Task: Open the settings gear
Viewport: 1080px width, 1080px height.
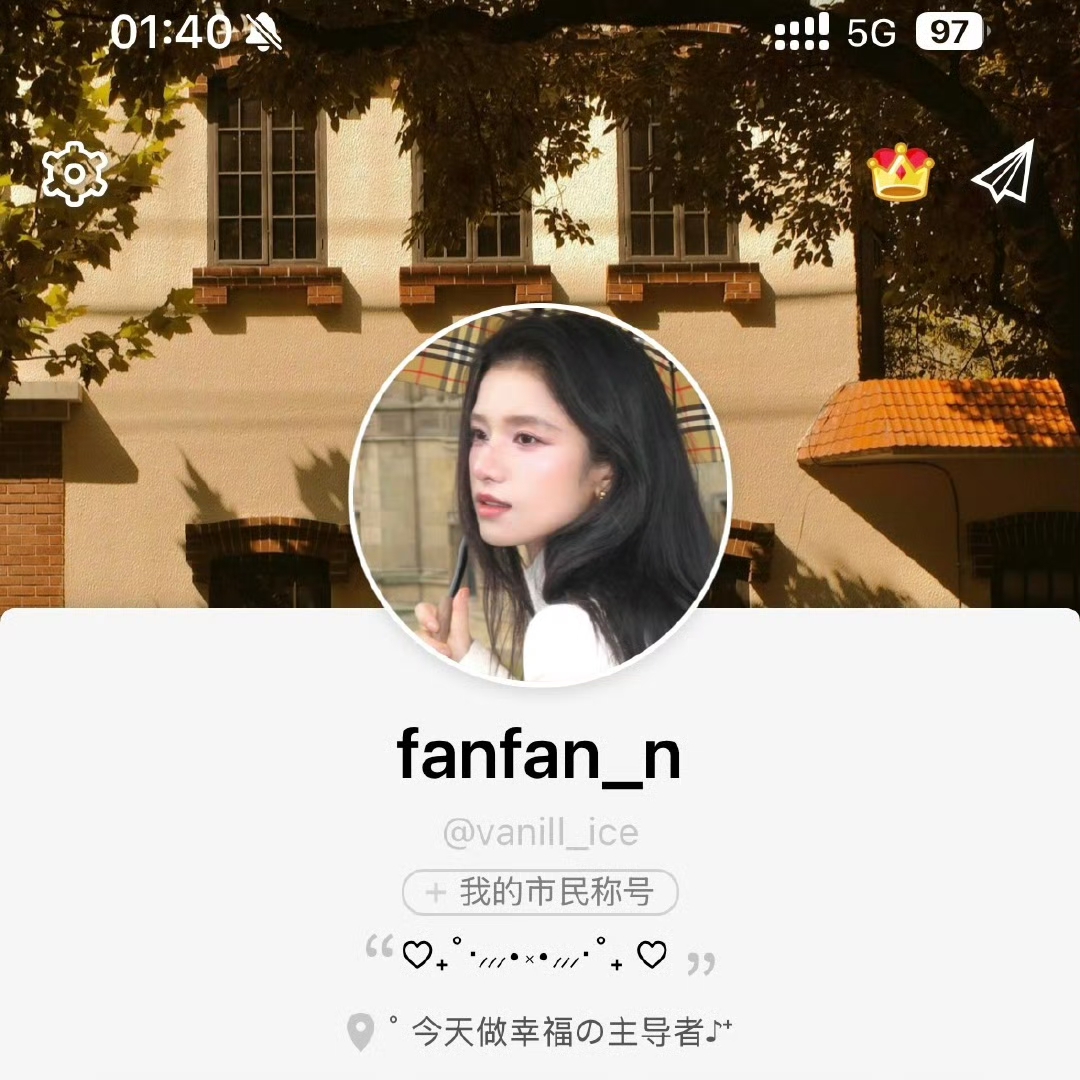Action: point(74,174)
